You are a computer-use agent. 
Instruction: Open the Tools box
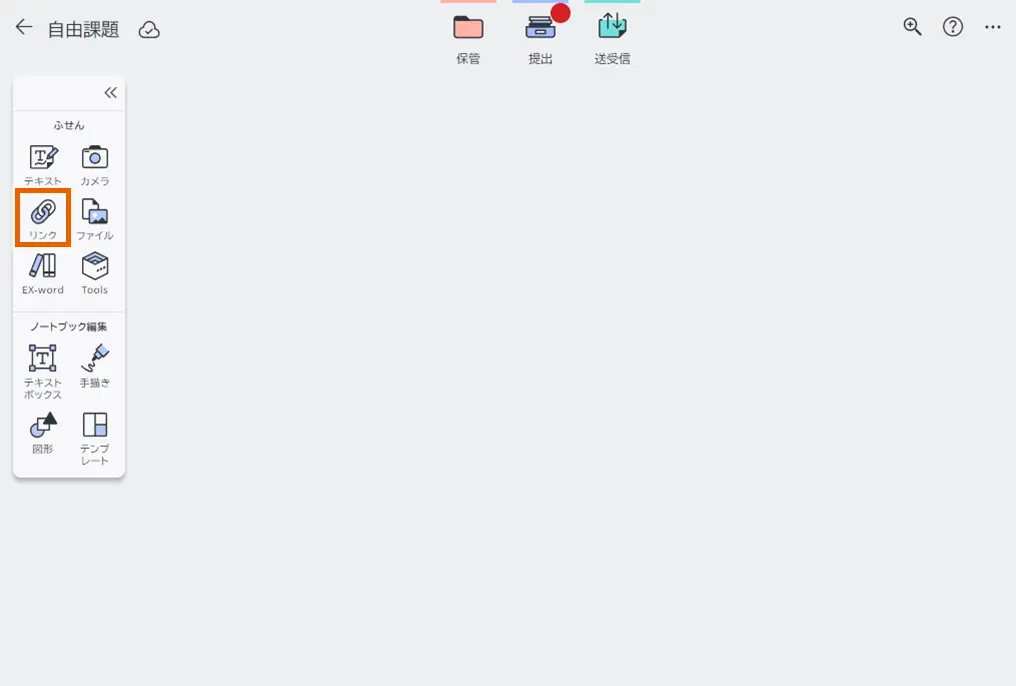click(95, 272)
